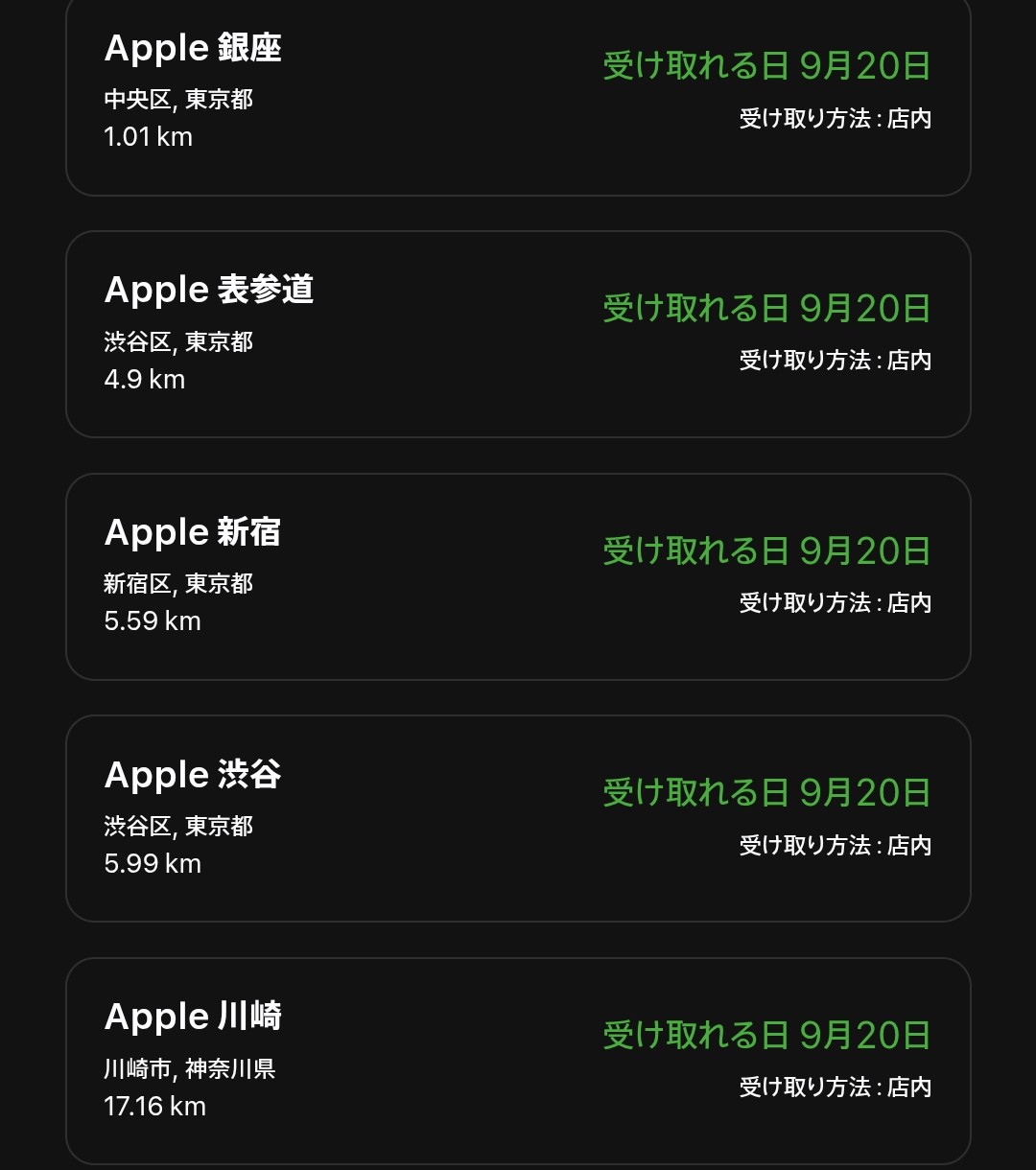Open the Apple 新宿 store card
1036x1170 pixels.
click(518, 576)
